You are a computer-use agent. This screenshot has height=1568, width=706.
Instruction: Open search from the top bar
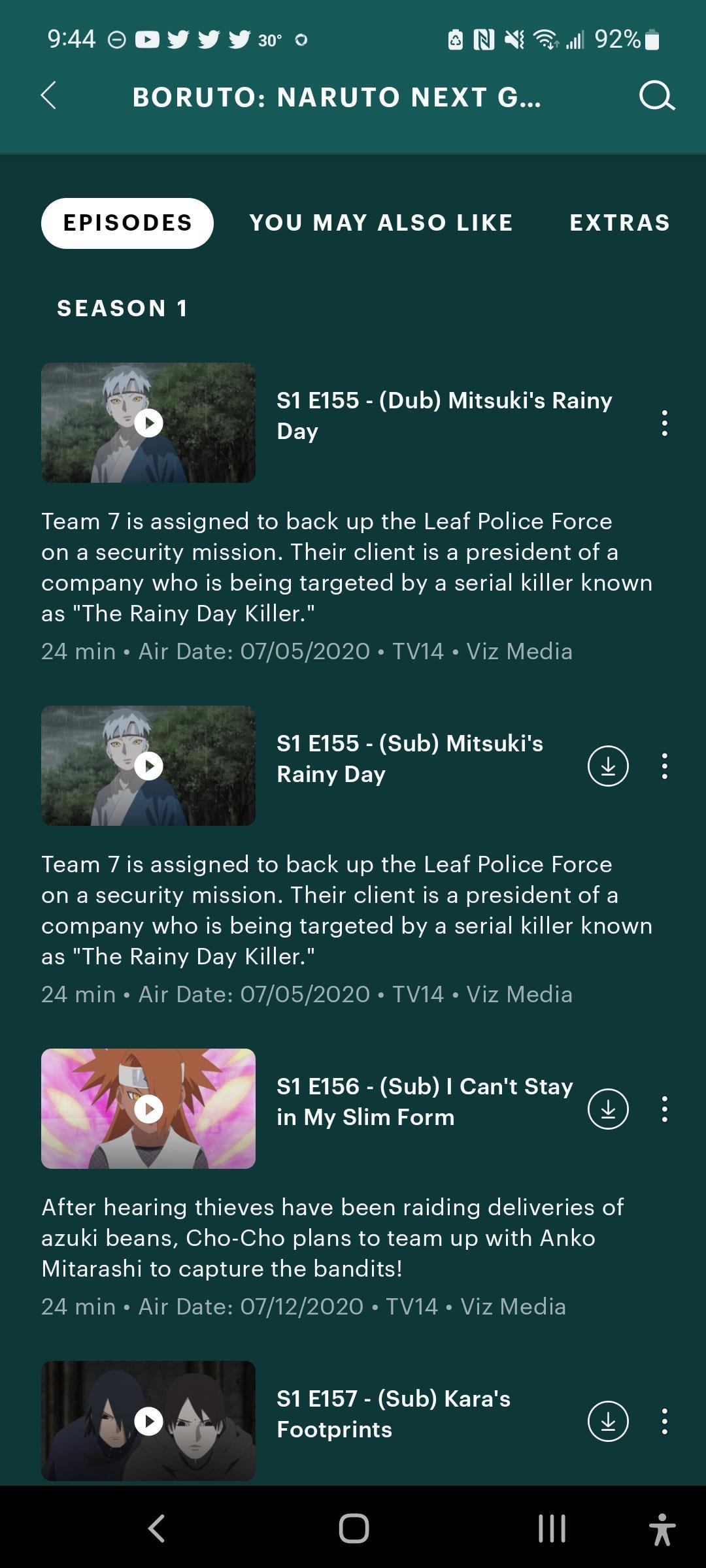(656, 96)
